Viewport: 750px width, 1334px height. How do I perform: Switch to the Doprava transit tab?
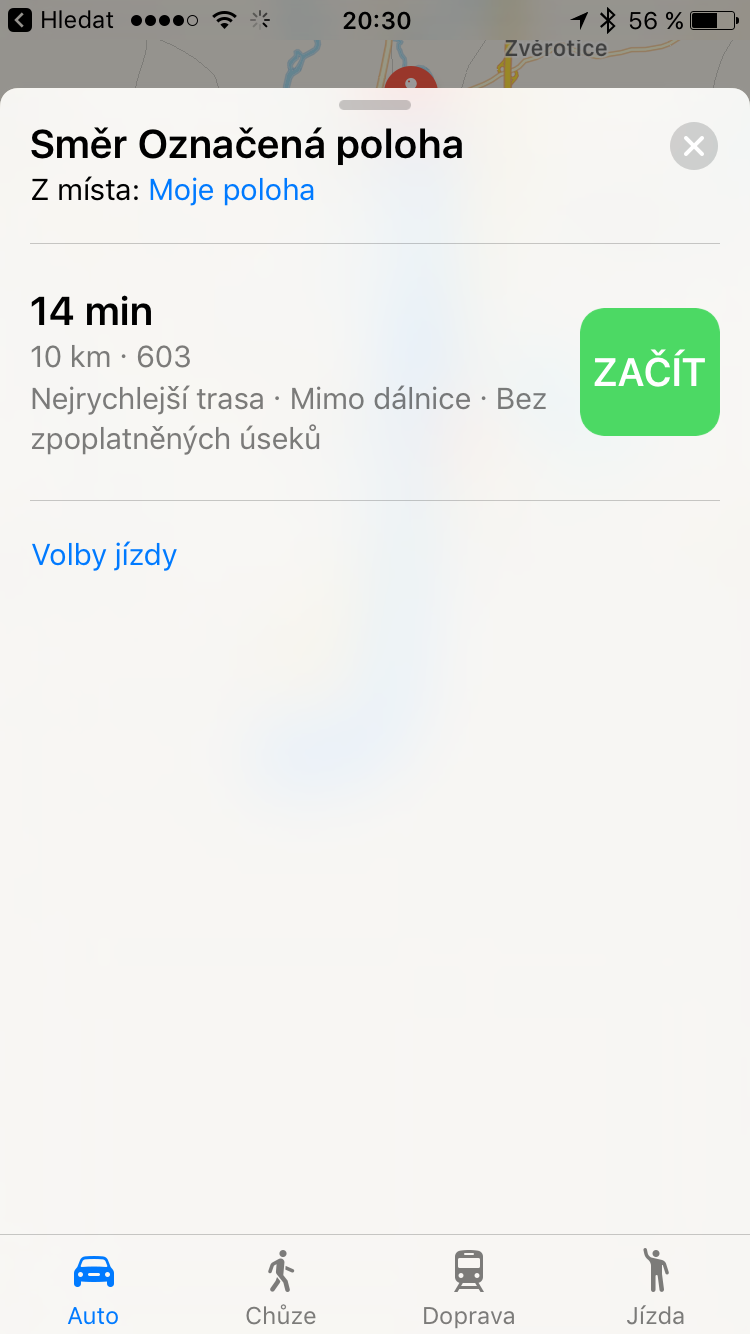point(468,1286)
